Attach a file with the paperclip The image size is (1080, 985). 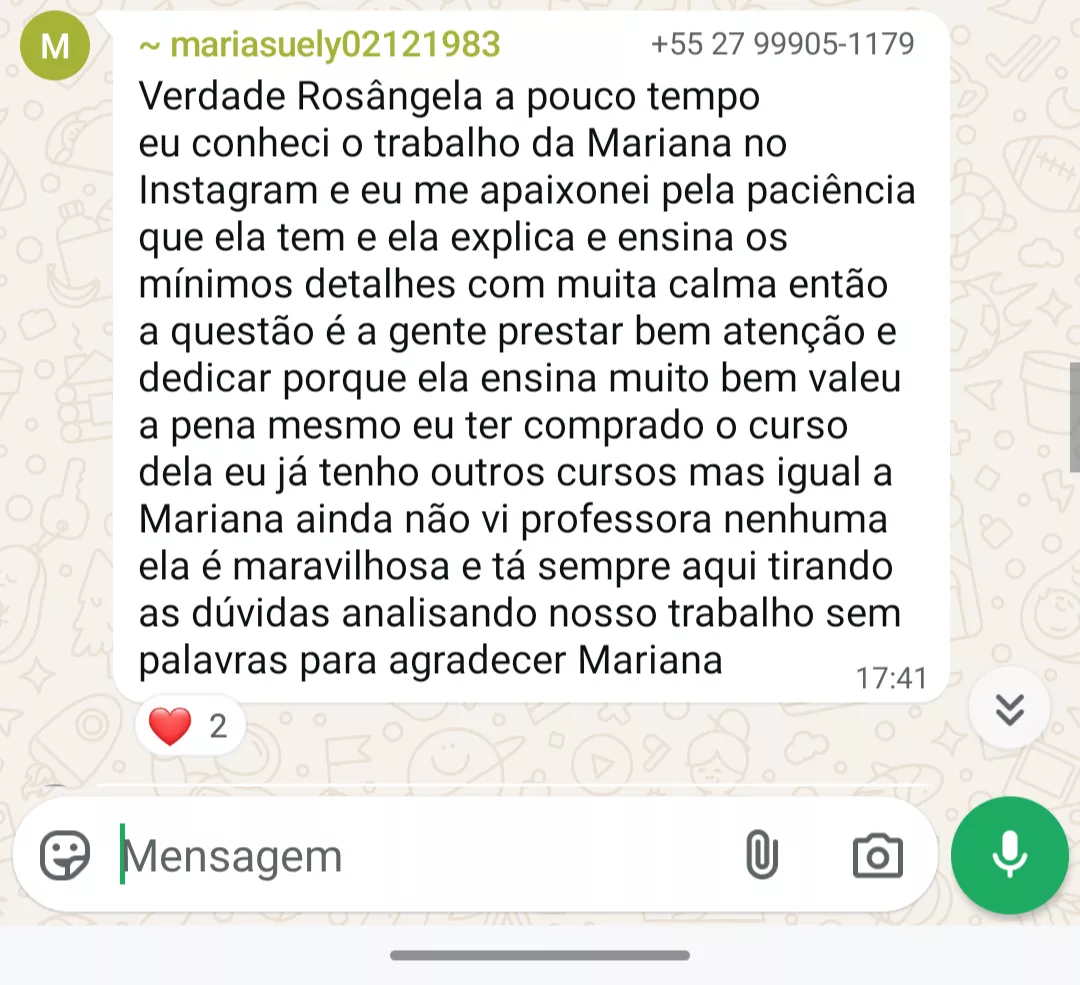pyautogui.click(x=762, y=856)
